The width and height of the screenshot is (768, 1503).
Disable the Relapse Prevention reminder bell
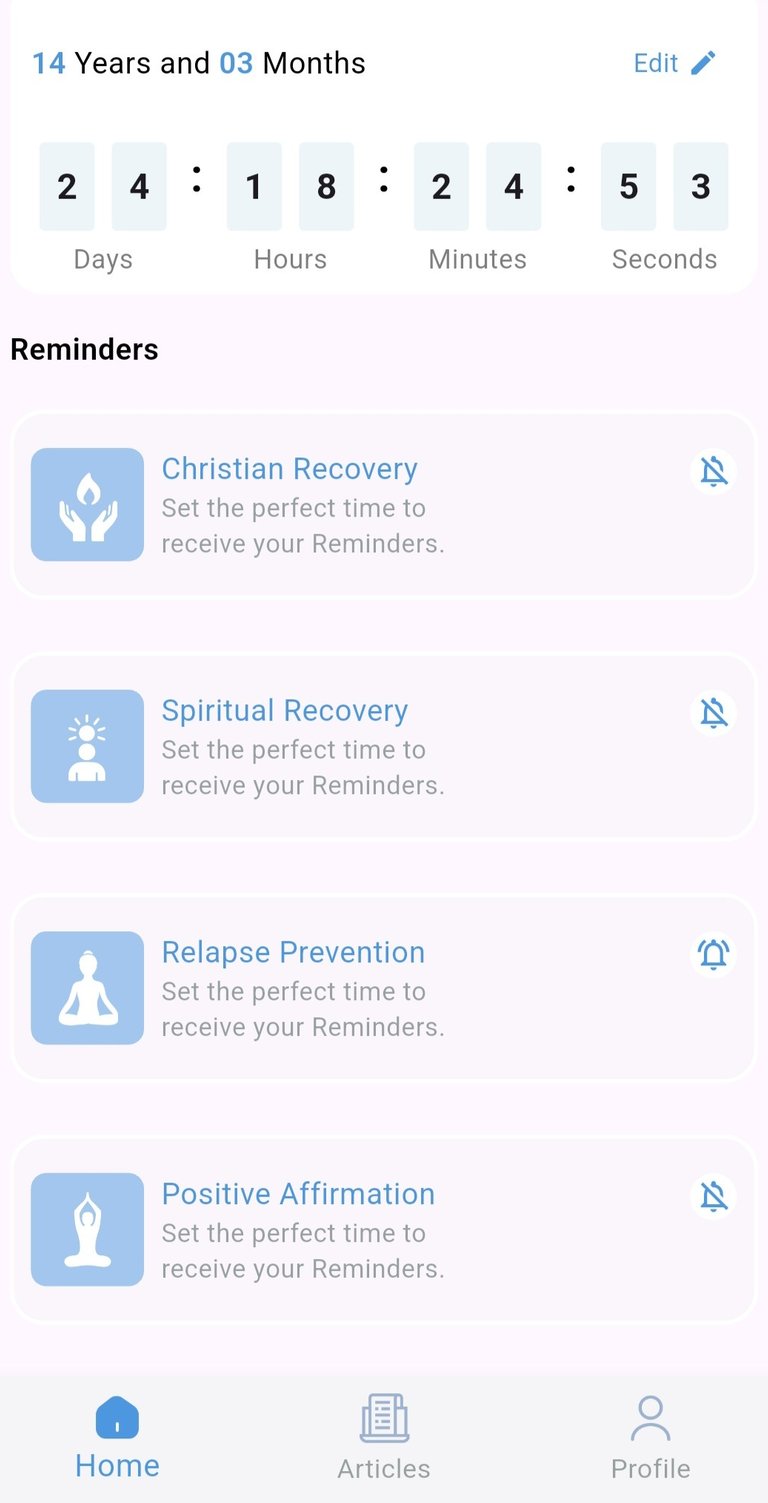click(x=713, y=954)
